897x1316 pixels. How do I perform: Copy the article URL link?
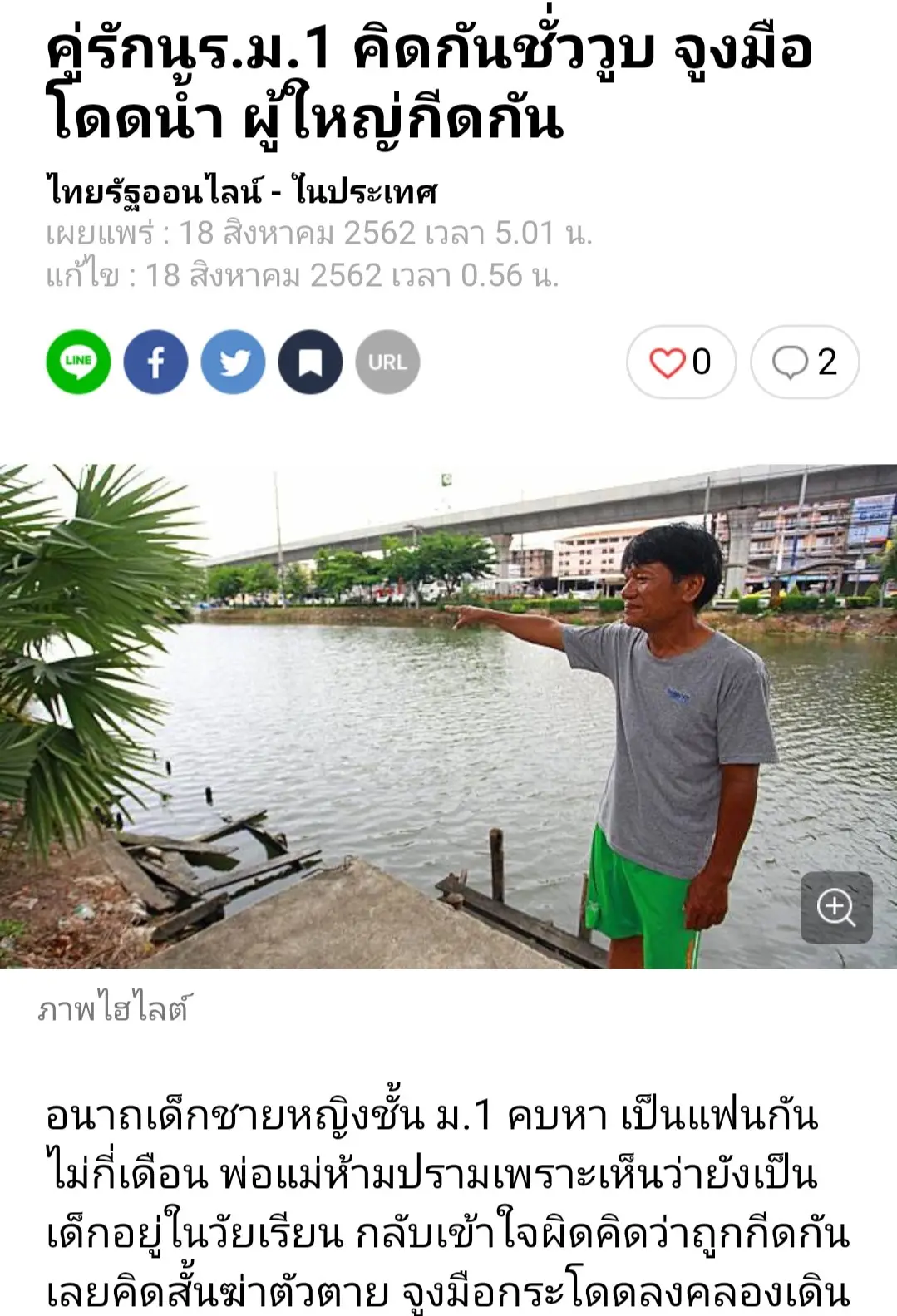pyautogui.click(x=387, y=362)
